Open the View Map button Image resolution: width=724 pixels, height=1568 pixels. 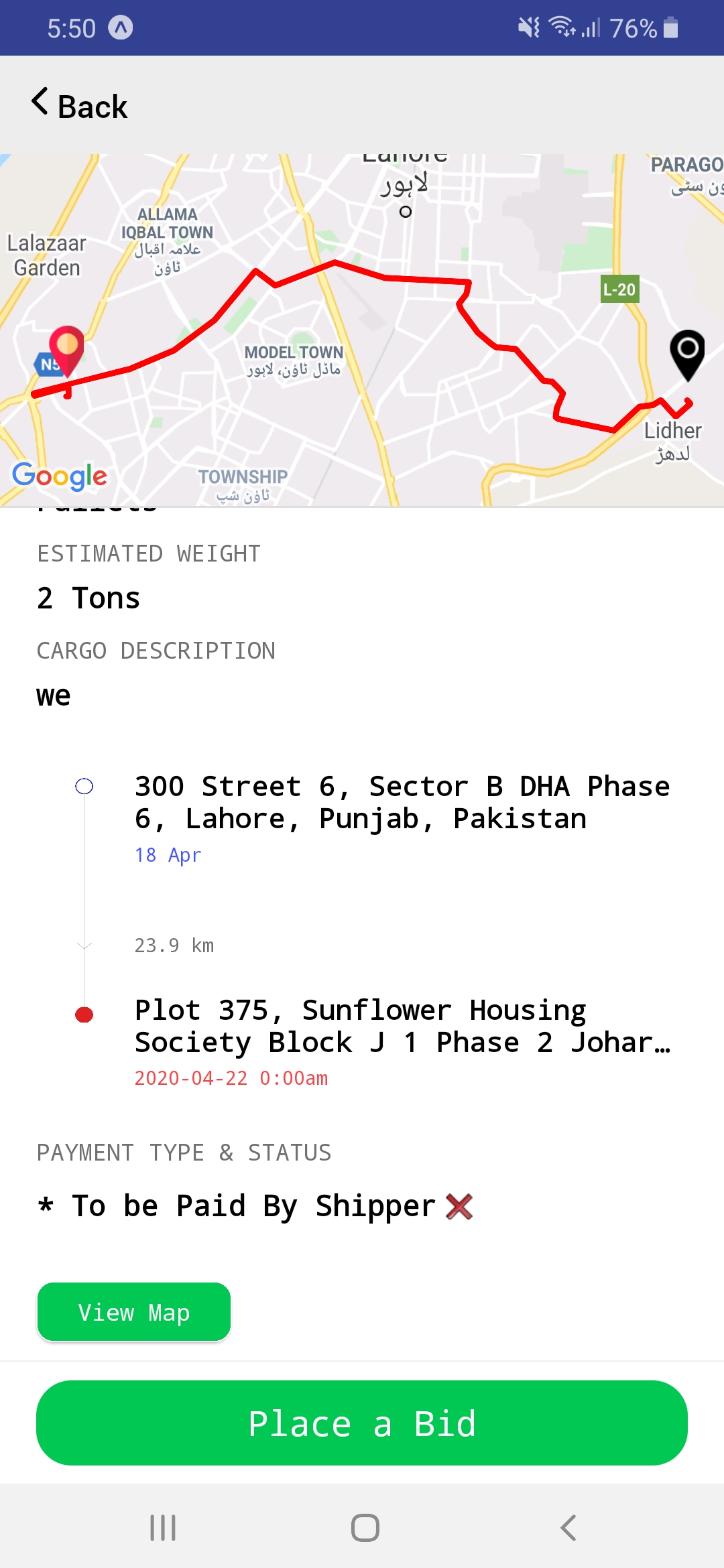tap(134, 1312)
